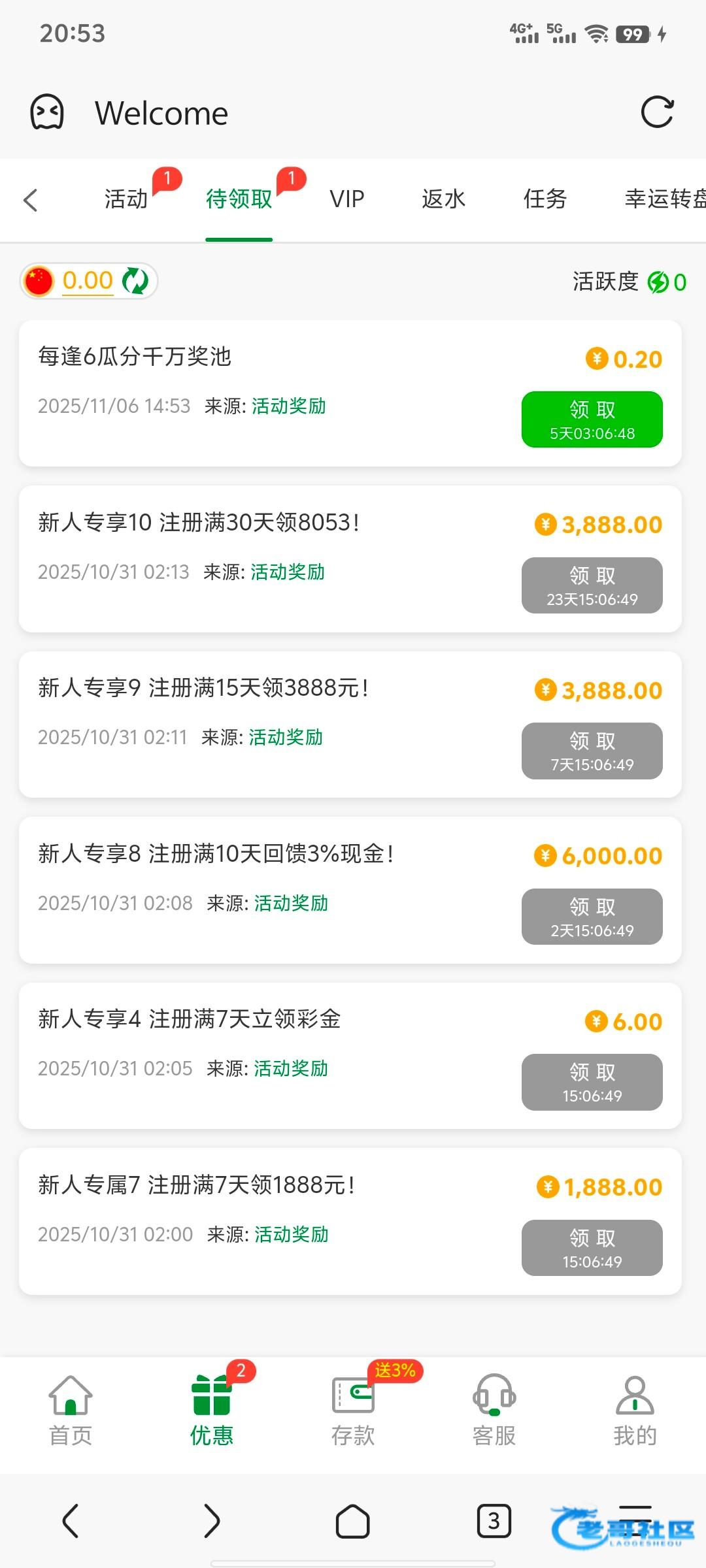
Task: Tap 领取 for 新人专享10 注册满30天 reward
Action: [x=592, y=585]
